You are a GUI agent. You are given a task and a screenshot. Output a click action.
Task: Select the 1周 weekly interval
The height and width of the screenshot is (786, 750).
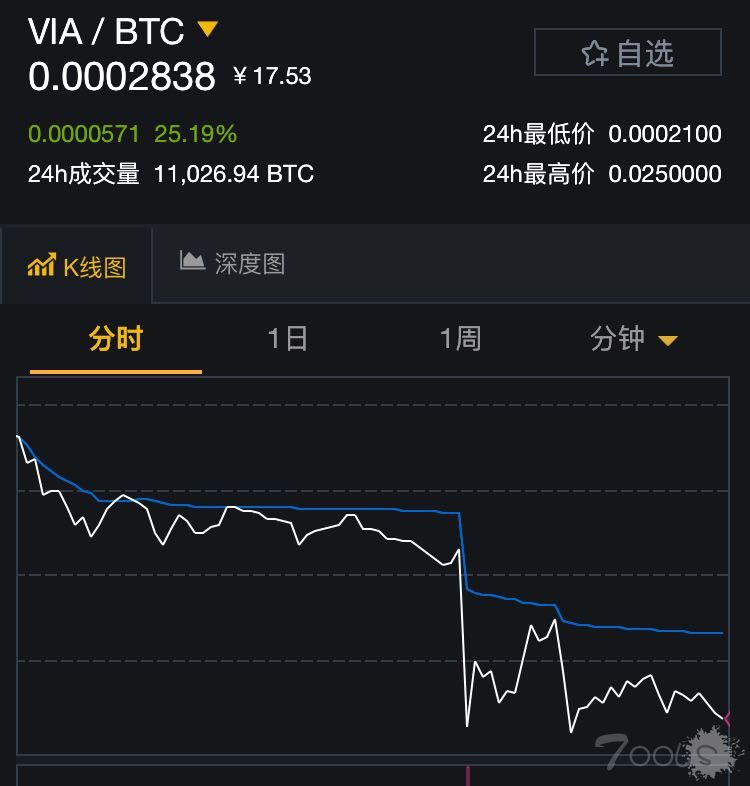[x=460, y=339]
